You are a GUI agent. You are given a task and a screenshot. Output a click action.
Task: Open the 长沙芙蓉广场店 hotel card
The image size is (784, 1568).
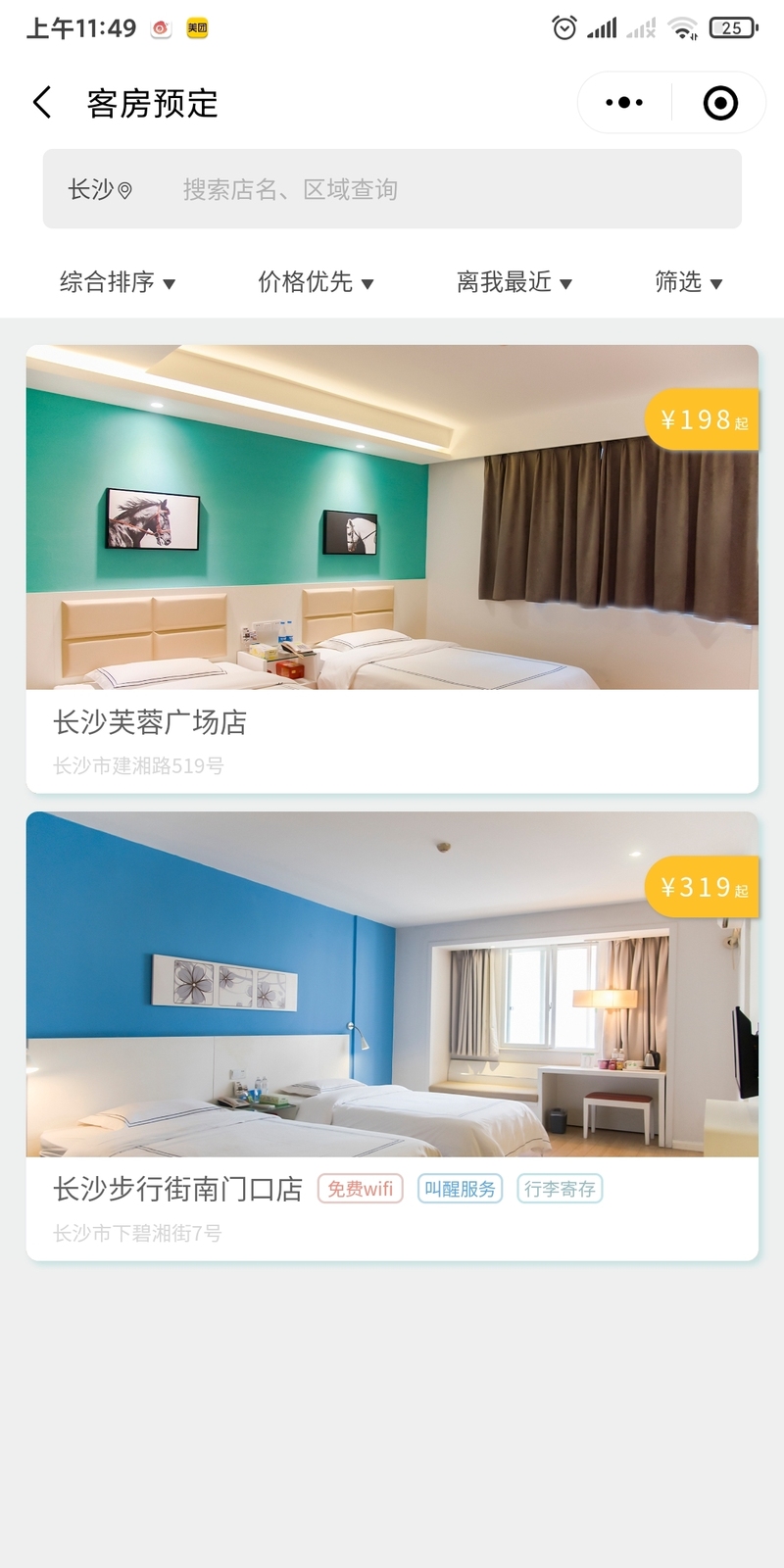pyautogui.click(x=392, y=568)
